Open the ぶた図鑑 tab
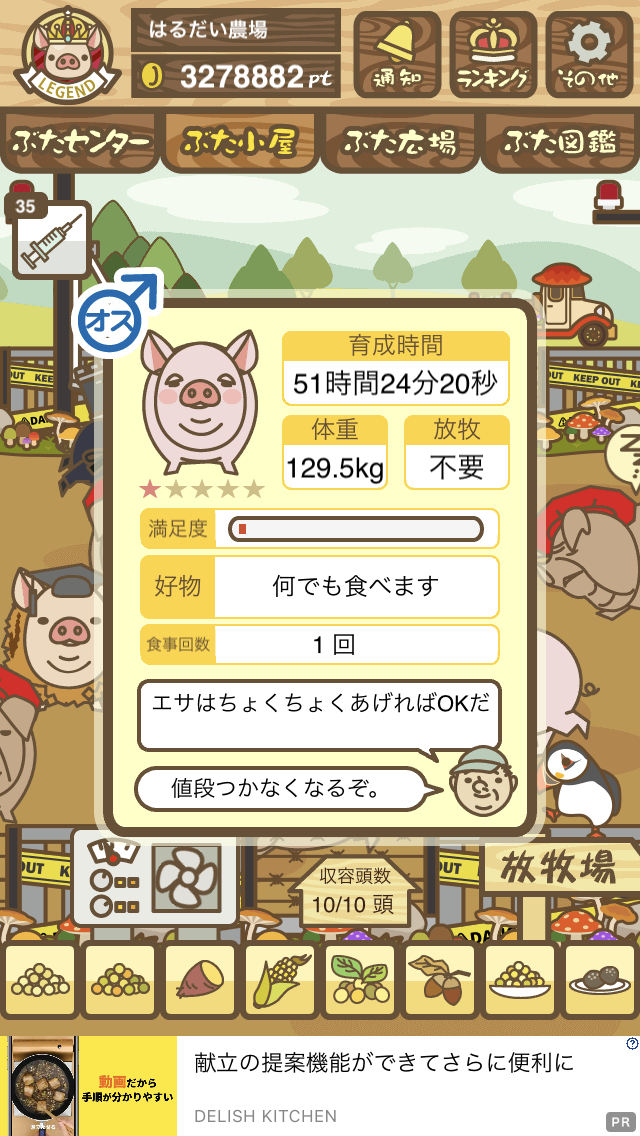The height and width of the screenshot is (1136, 640). (560, 142)
